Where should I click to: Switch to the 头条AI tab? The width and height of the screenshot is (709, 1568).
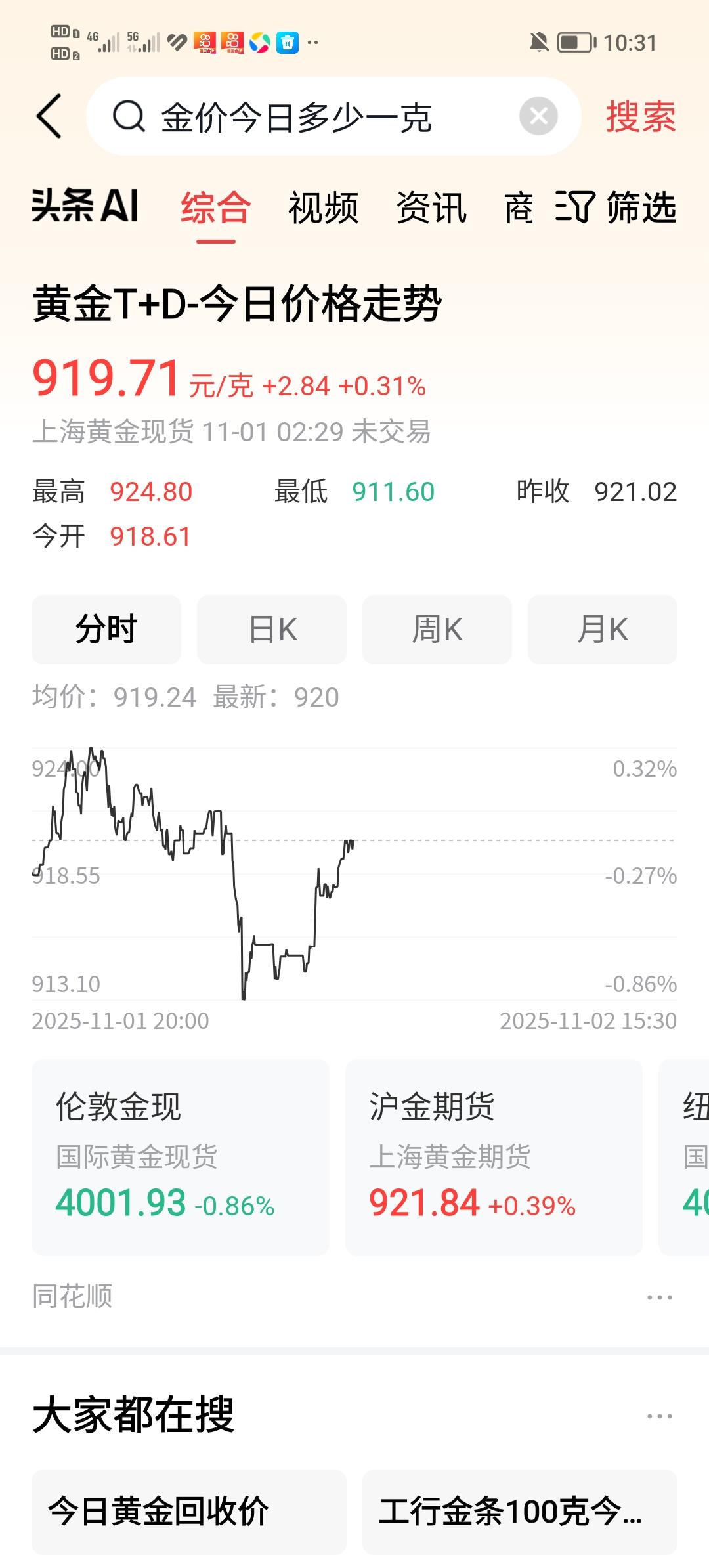tap(85, 206)
